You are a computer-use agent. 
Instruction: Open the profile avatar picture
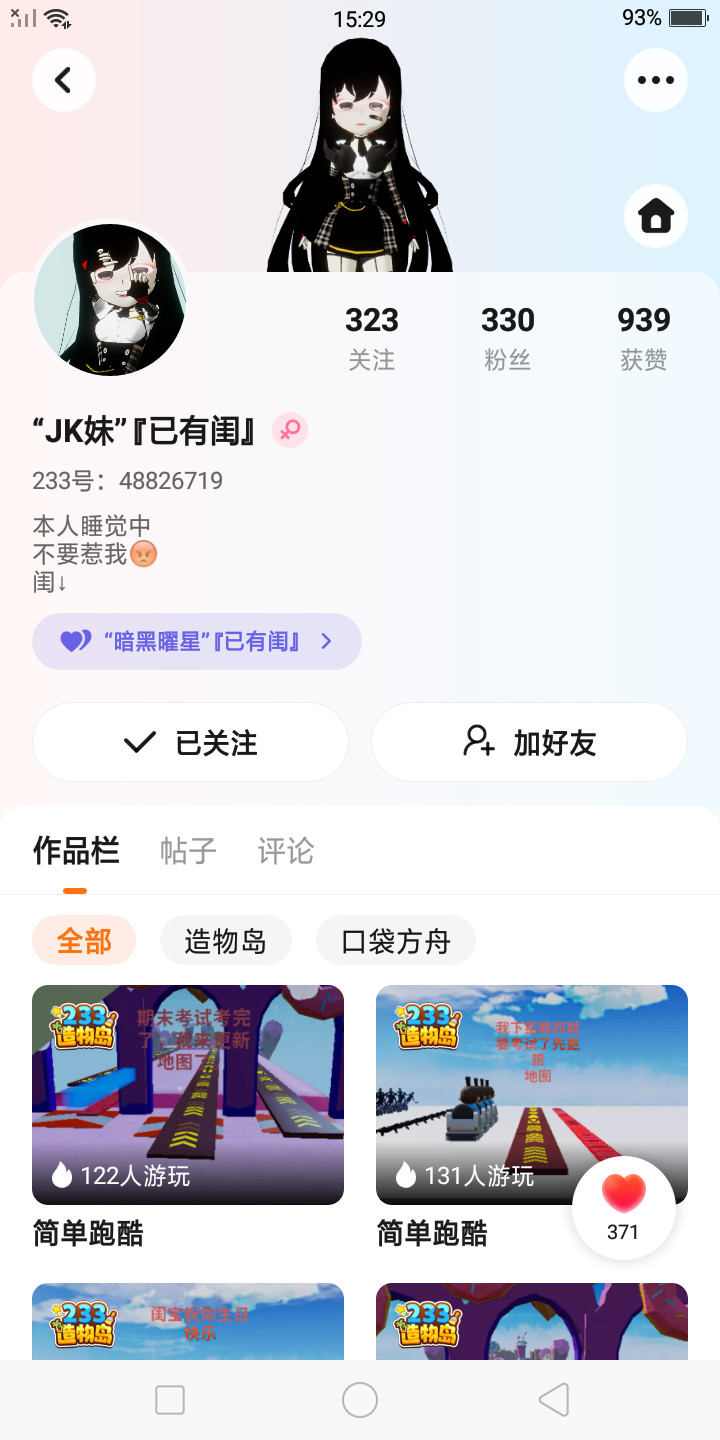point(110,300)
